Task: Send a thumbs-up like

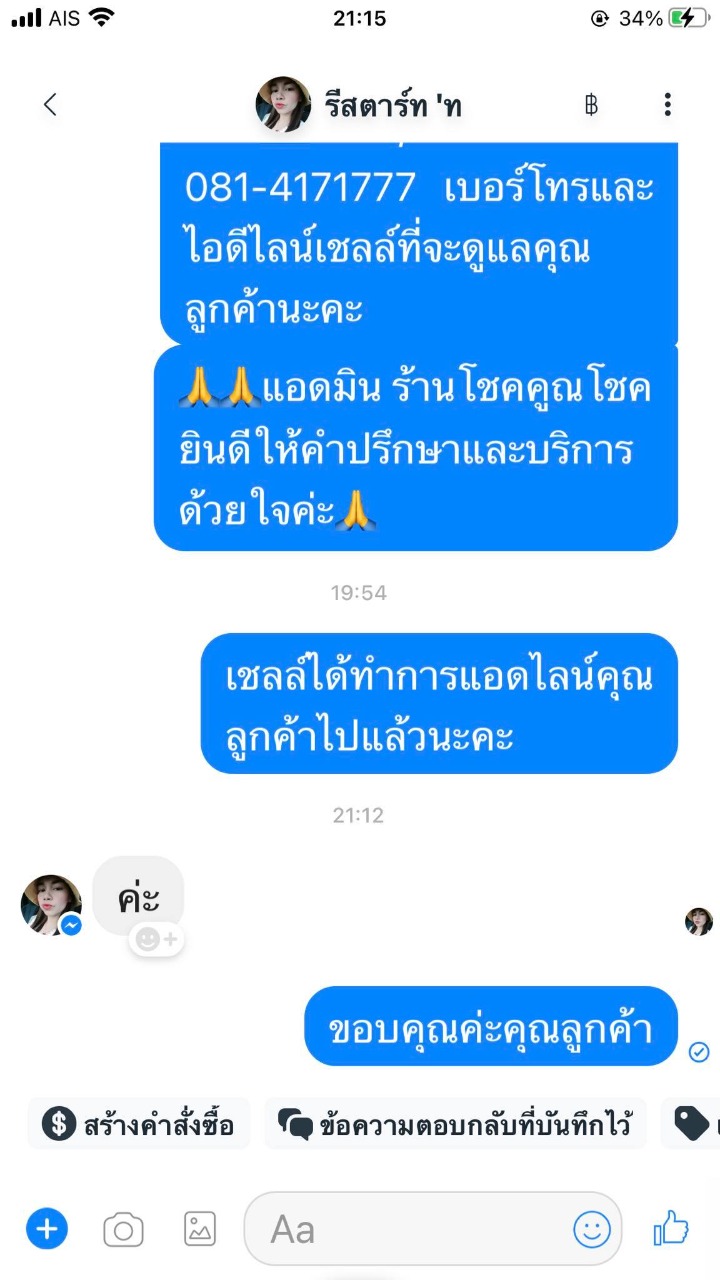Action: tap(671, 1228)
